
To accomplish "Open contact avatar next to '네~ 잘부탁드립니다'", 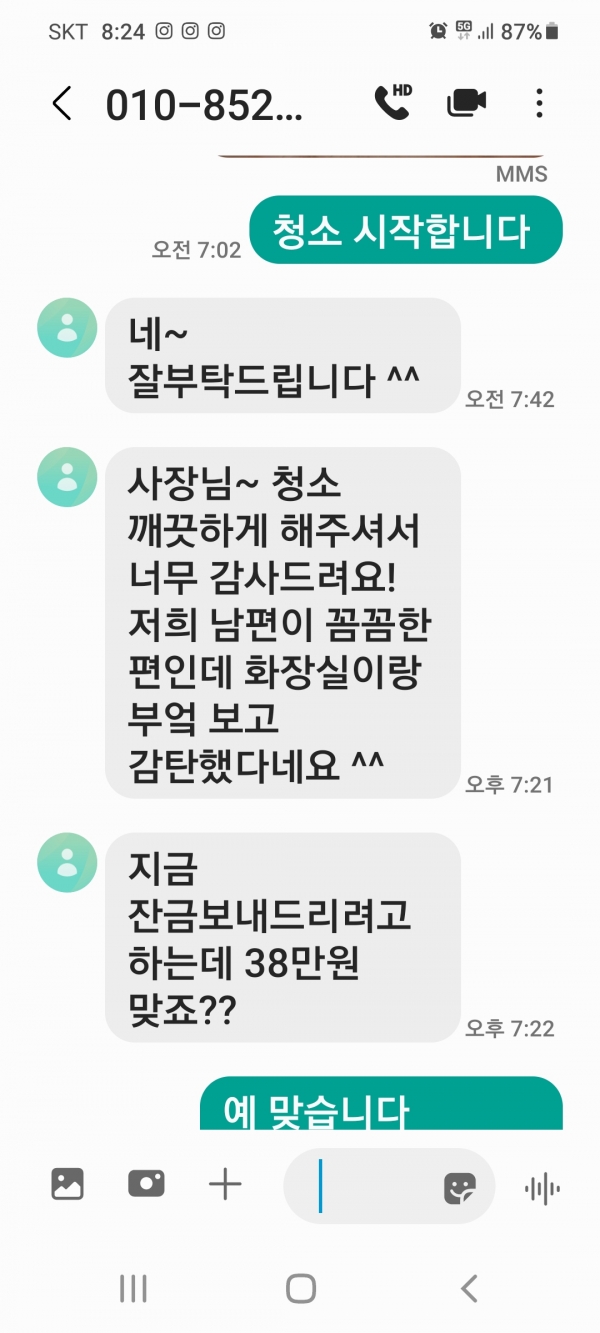I will pos(67,327).
